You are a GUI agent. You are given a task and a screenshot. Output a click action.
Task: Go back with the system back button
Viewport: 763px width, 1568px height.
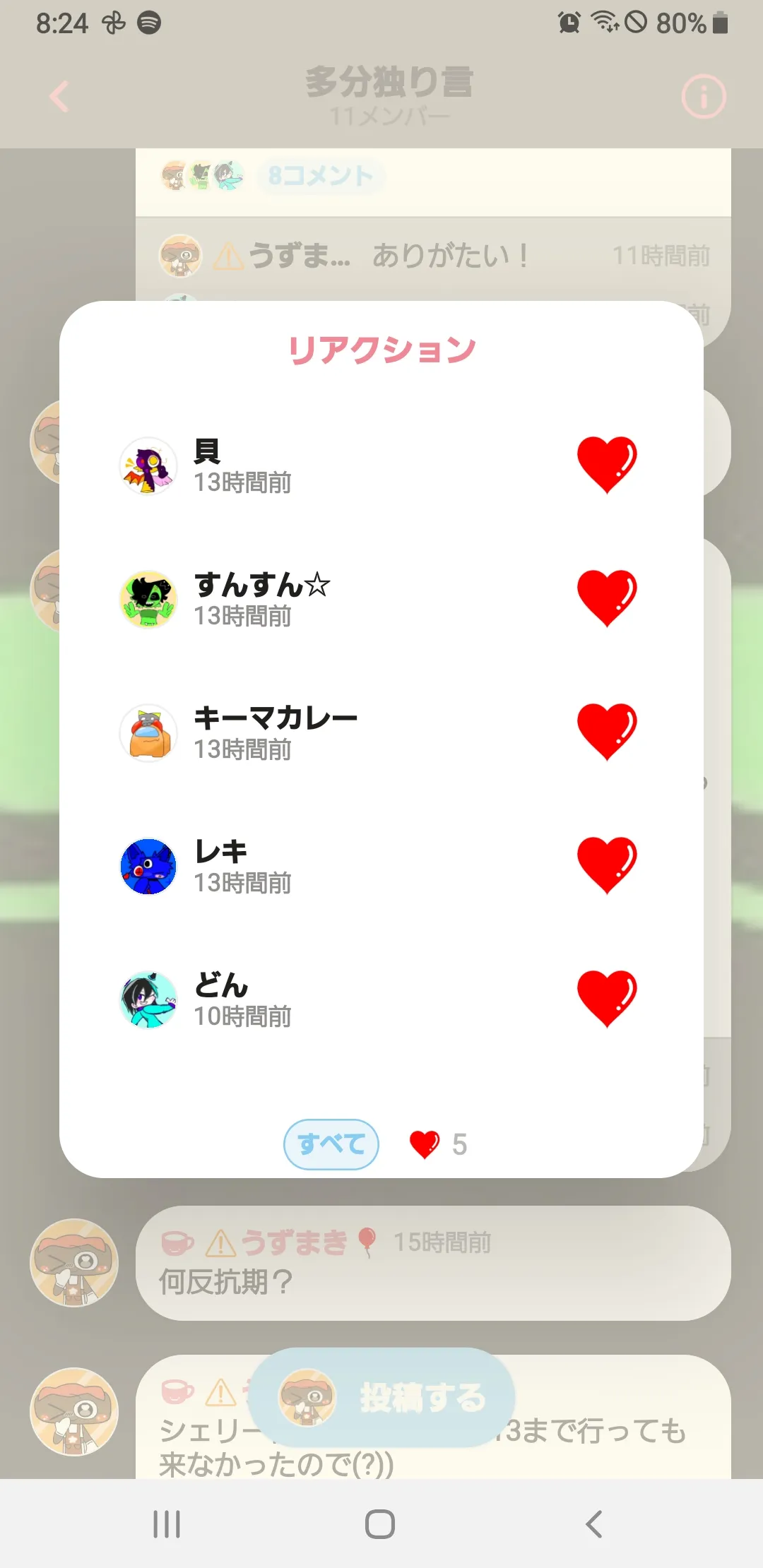(x=593, y=1524)
